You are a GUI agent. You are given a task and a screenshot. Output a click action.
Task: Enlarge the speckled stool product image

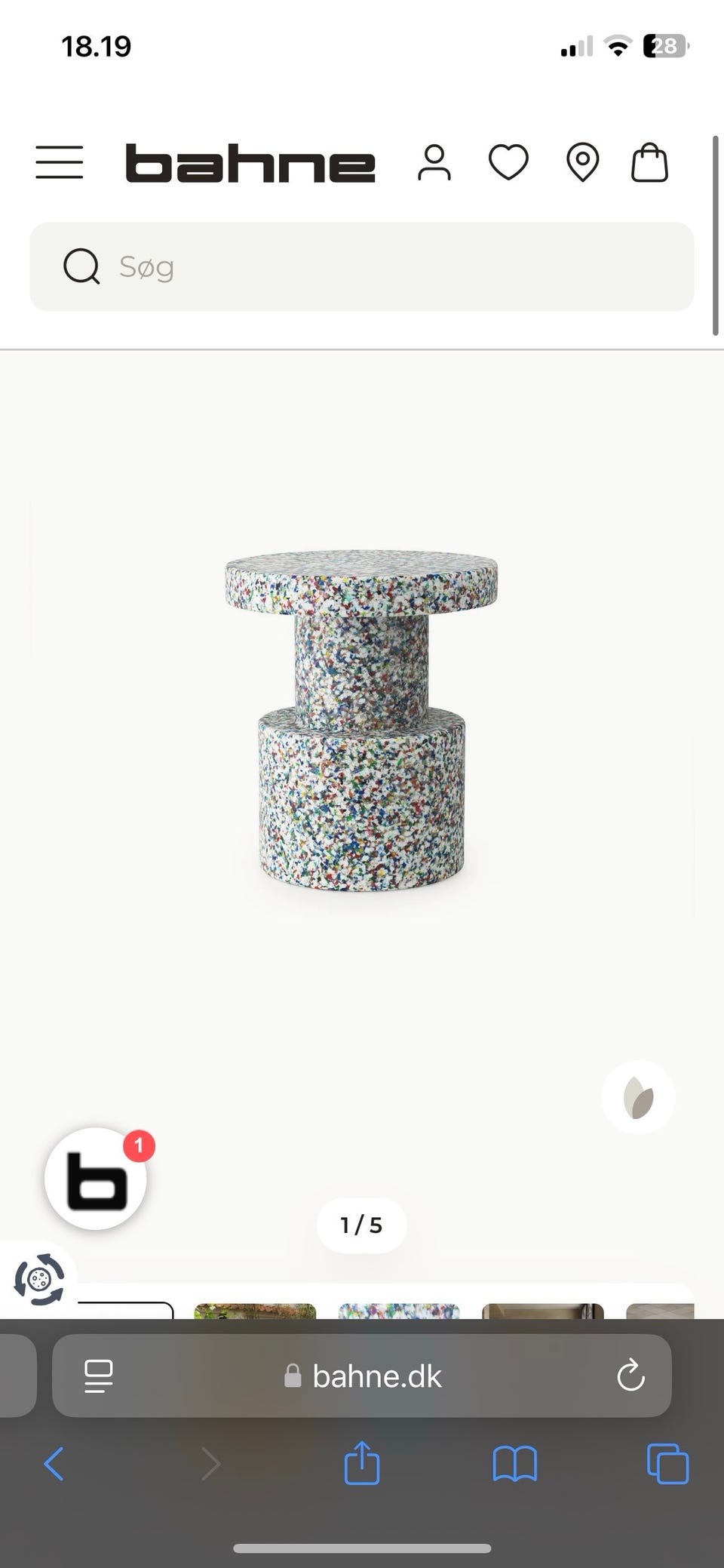361,721
